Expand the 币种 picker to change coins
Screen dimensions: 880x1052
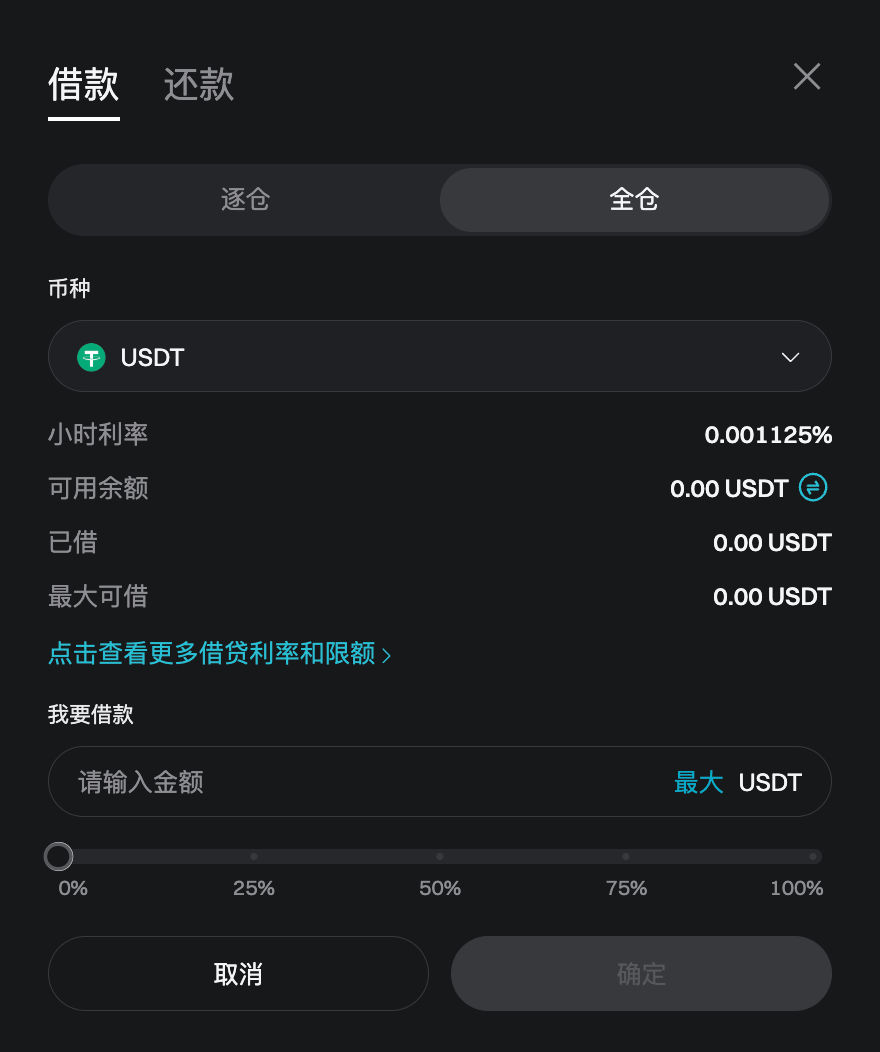click(x=440, y=356)
